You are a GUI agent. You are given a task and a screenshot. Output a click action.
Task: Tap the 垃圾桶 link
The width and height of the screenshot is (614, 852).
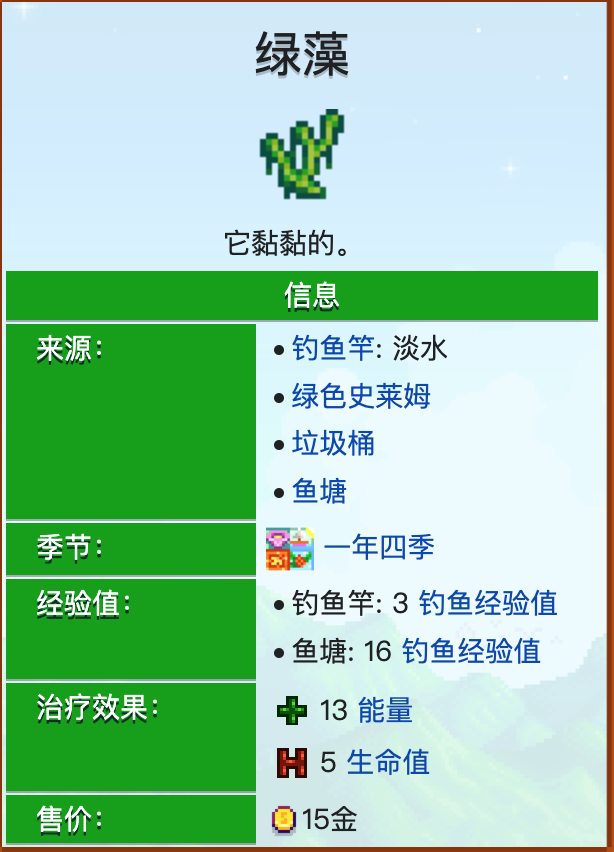[x=333, y=444]
